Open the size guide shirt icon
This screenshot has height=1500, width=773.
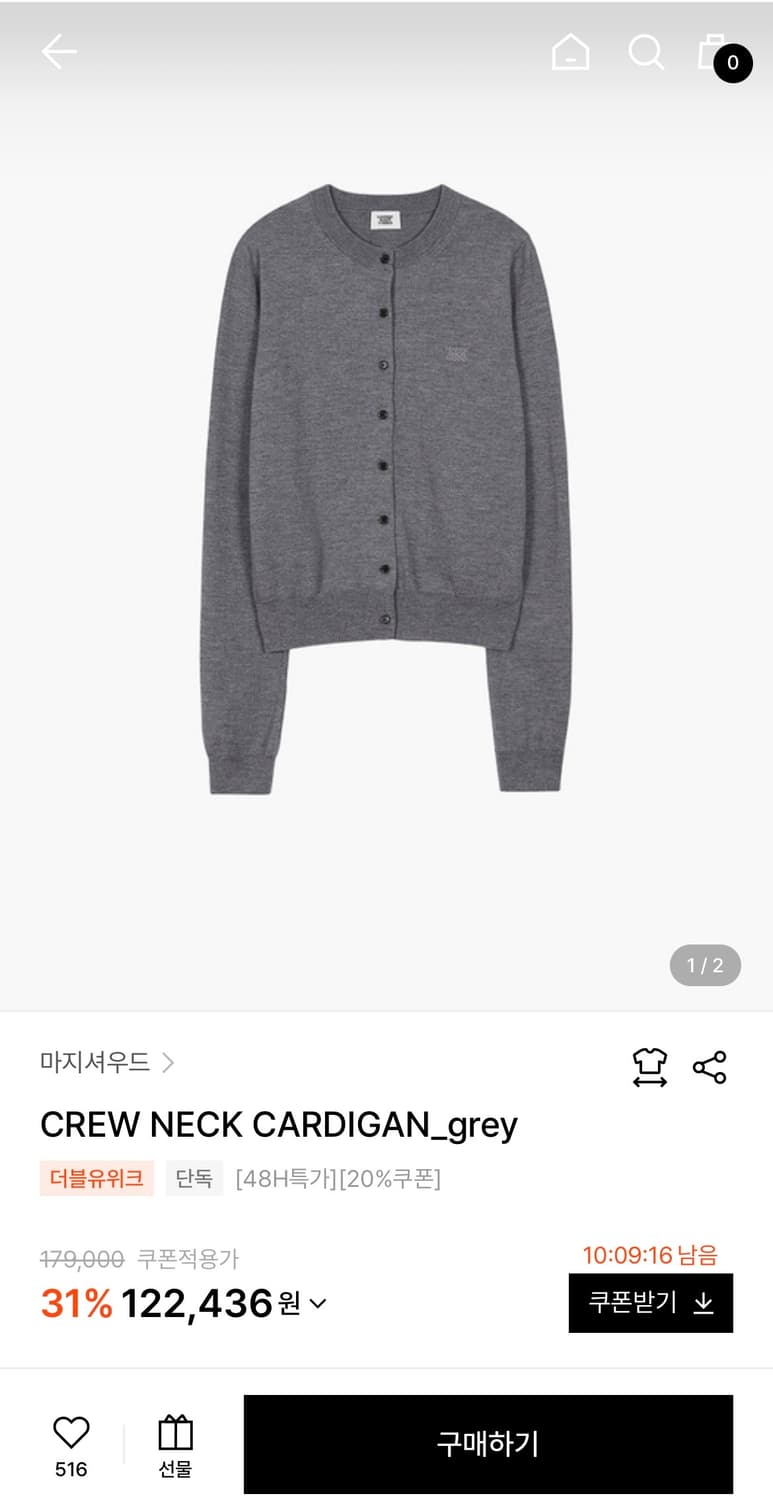650,1067
